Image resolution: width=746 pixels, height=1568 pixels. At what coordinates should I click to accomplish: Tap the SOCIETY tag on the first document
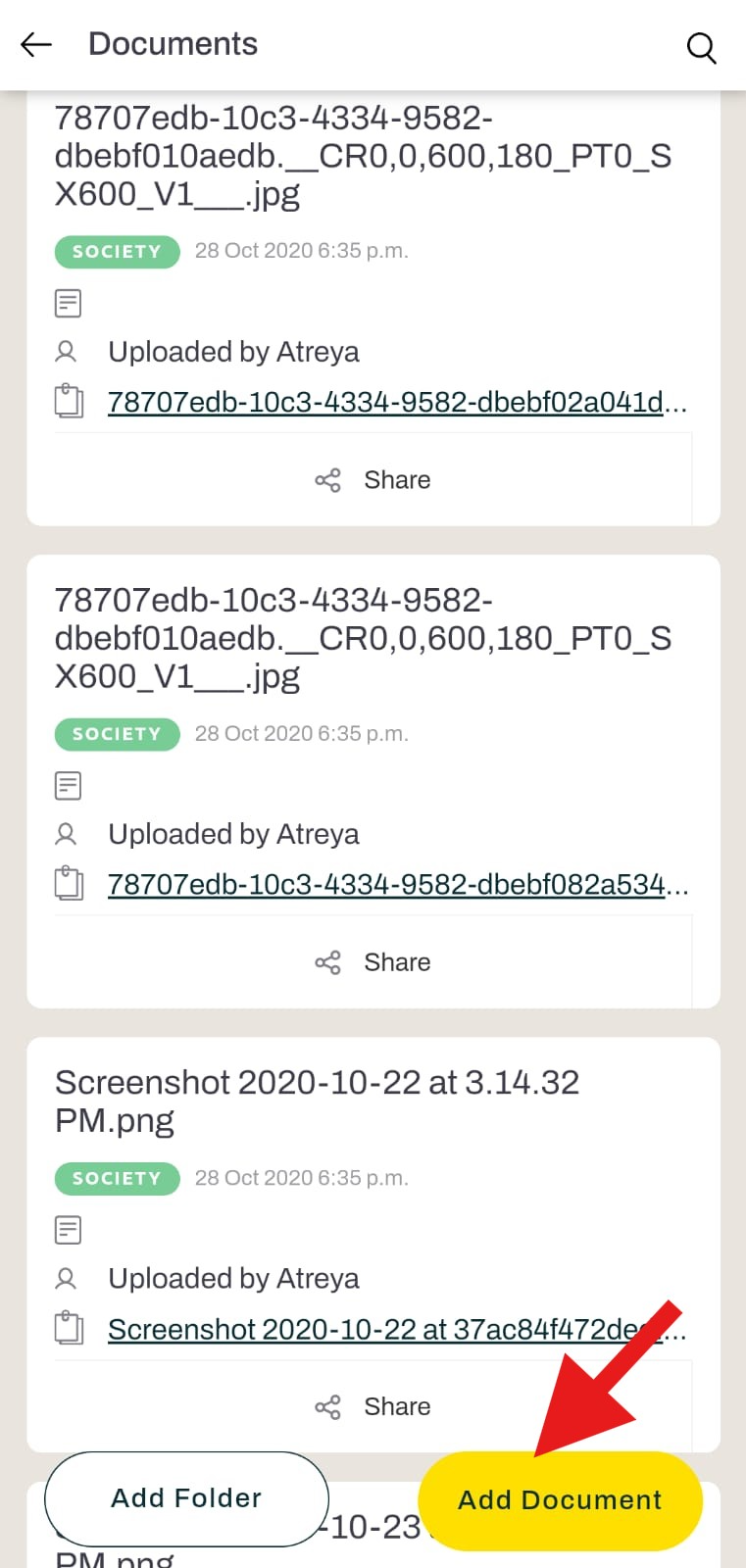click(x=117, y=252)
